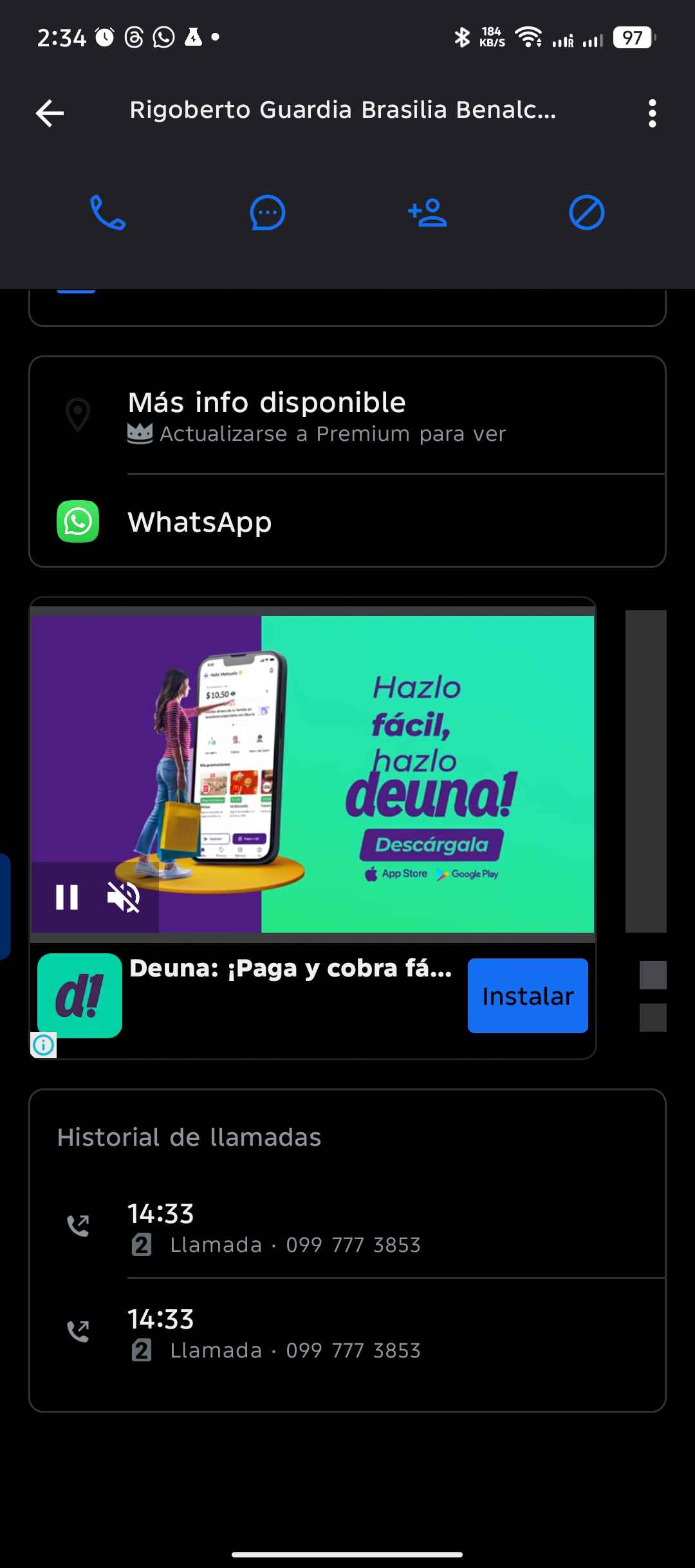Install the Deuna app

click(527, 996)
